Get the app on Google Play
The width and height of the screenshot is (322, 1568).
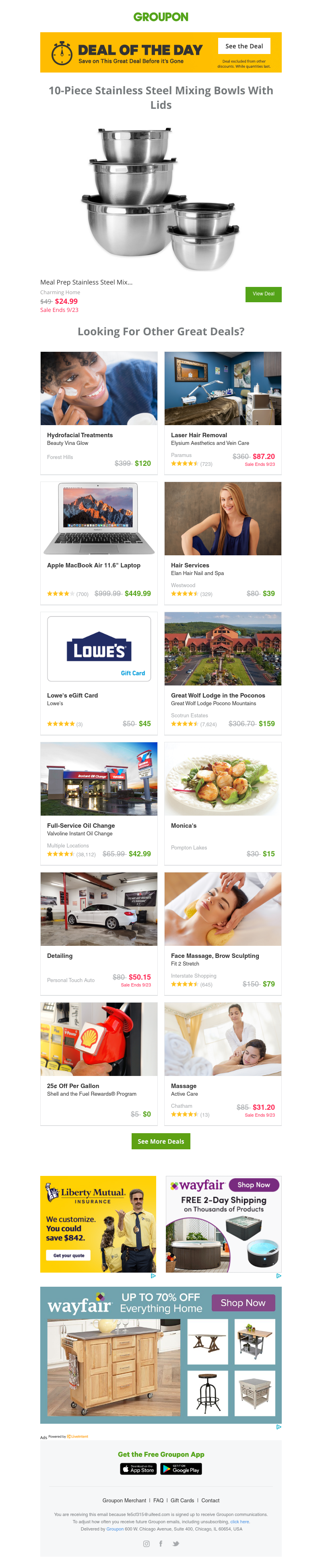pos(180,1469)
